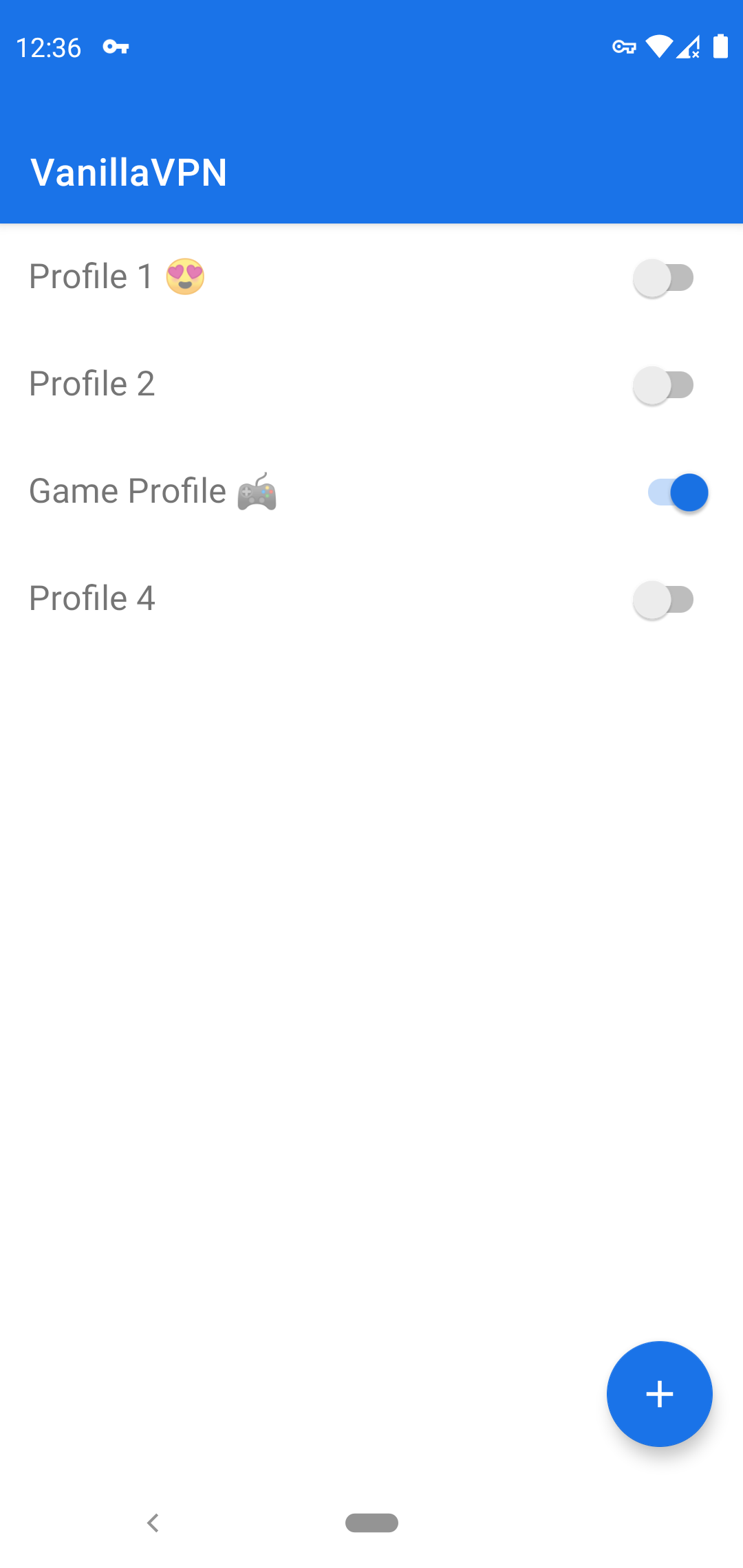The width and height of the screenshot is (743, 1568).
Task: Tap the heart-eyes emoji next to Profile 1
Action: (x=186, y=276)
